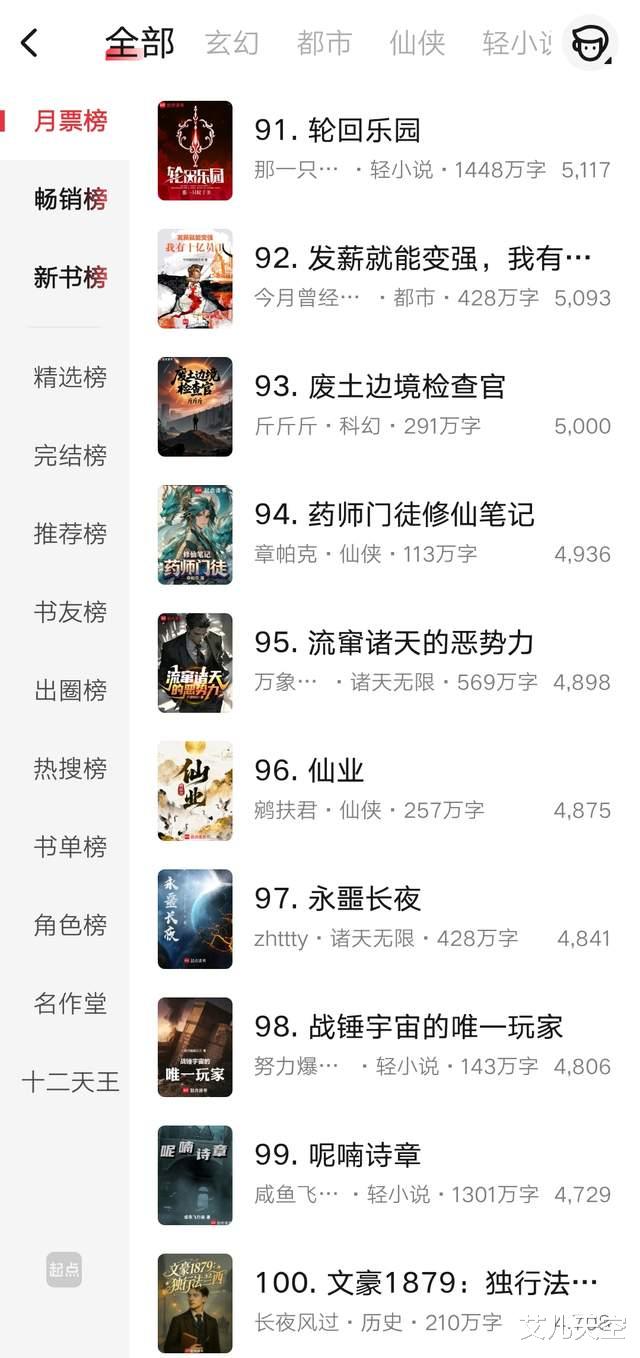Go back using the arrow icon
Viewport: 640px width, 1358px height.
tap(30, 43)
